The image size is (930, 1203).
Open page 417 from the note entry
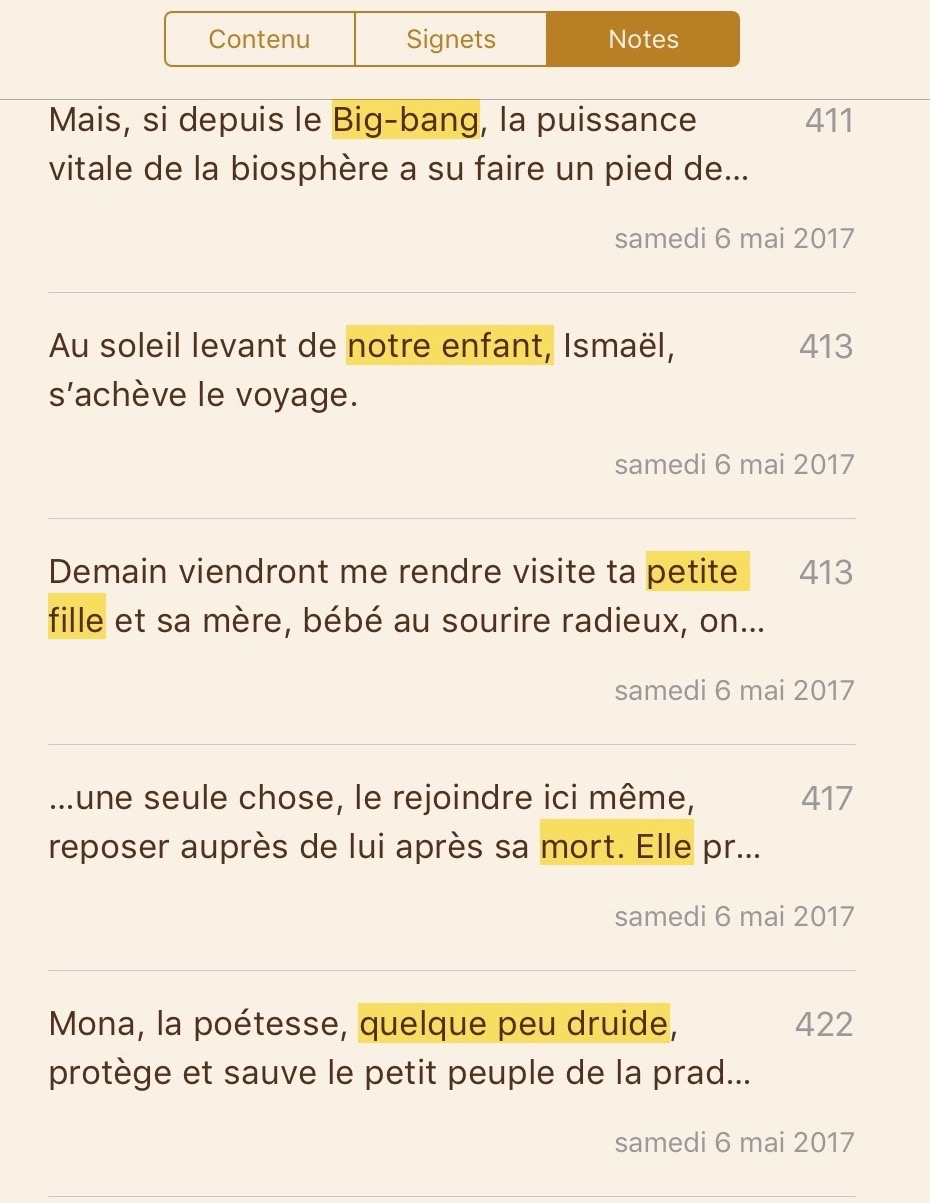tap(828, 799)
